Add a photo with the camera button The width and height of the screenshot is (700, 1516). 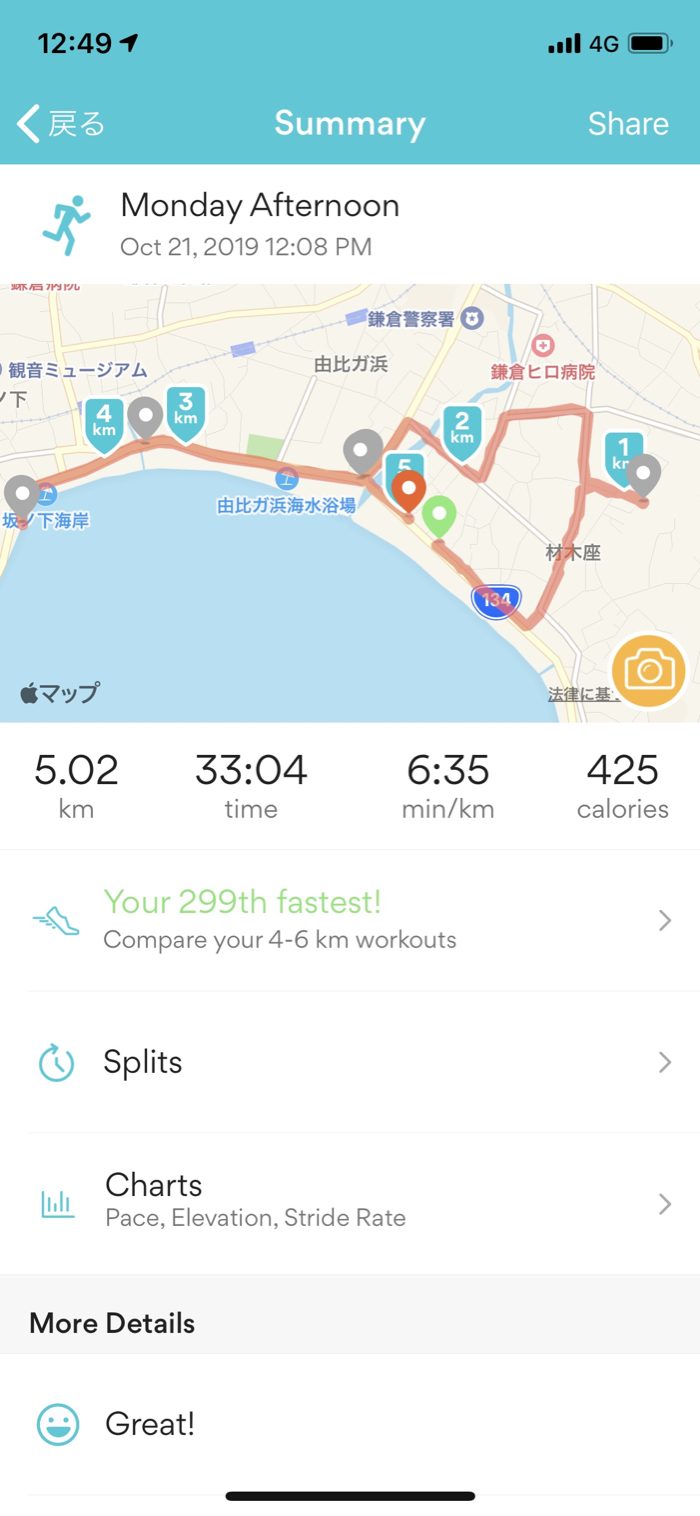click(648, 670)
